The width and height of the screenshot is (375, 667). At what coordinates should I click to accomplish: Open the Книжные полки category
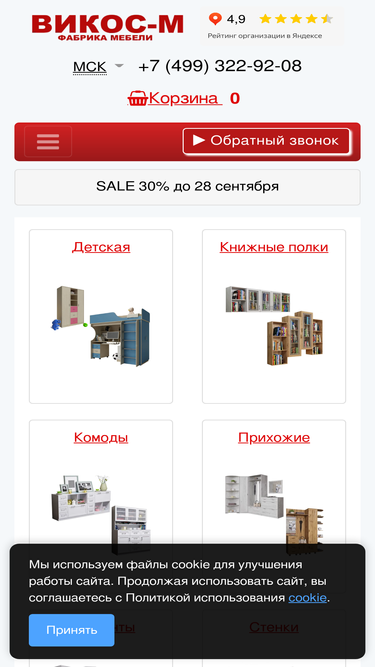coord(274,247)
